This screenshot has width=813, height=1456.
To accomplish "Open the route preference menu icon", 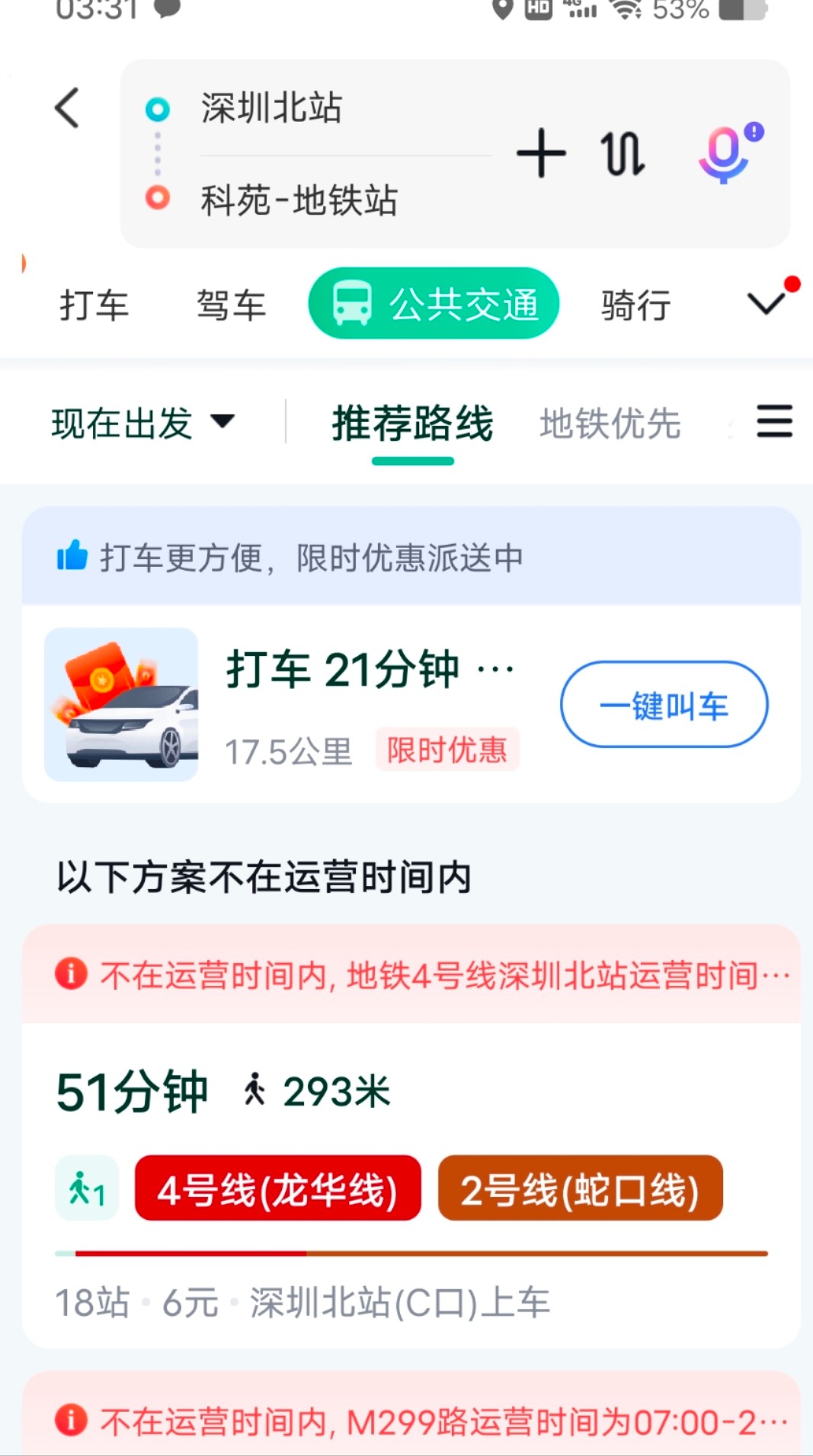I will (x=774, y=421).
